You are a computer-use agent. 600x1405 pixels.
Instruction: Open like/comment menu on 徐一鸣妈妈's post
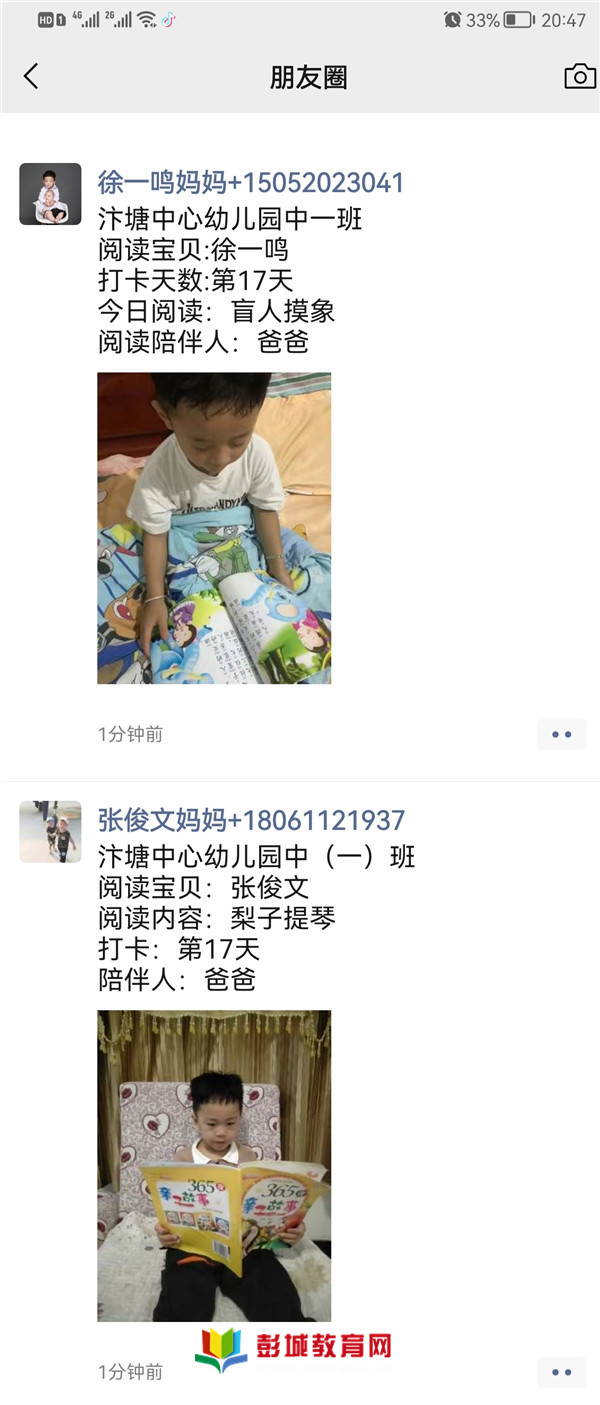[x=561, y=735]
